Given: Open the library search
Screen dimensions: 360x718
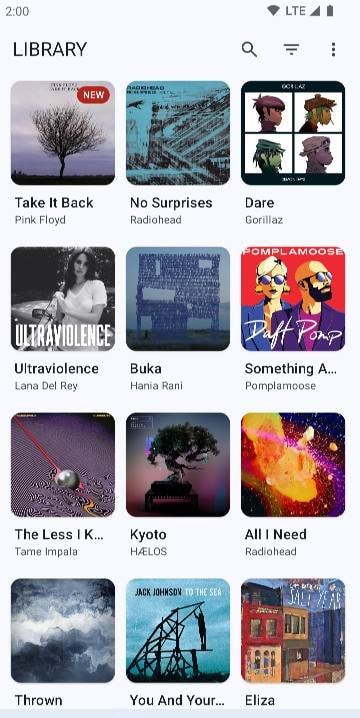Looking at the screenshot, I should (x=249, y=49).
